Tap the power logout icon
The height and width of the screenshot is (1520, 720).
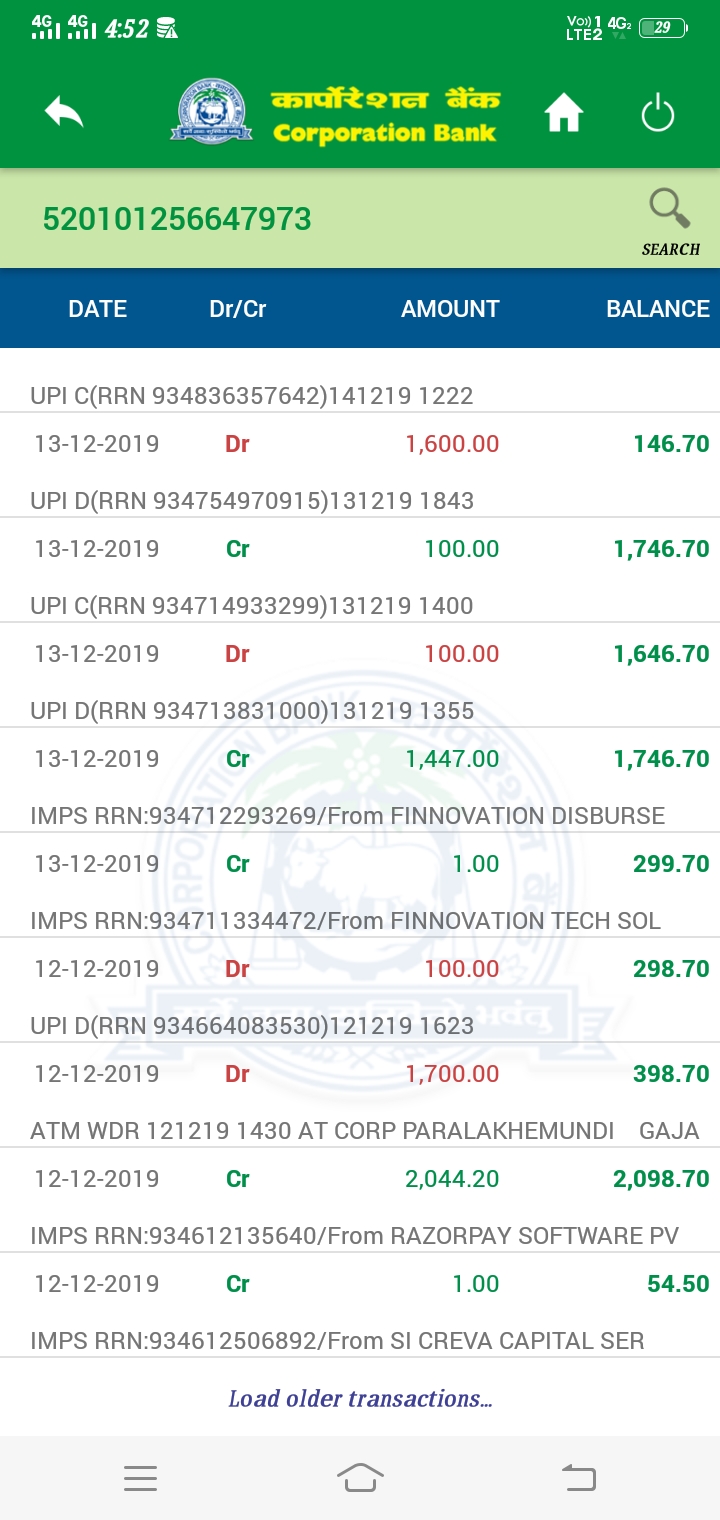coord(658,114)
